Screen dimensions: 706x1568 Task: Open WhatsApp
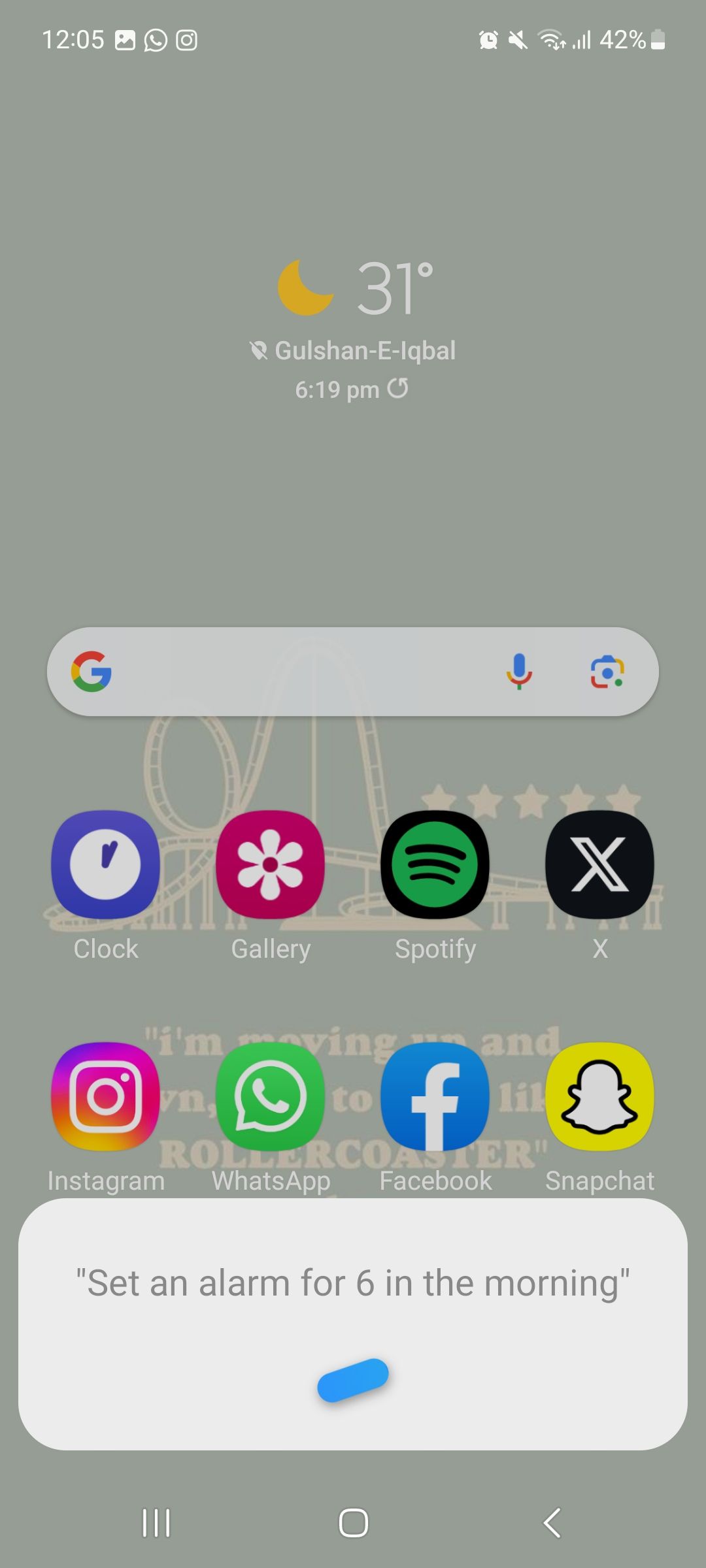pyautogui.click(x=270, y=1096)
